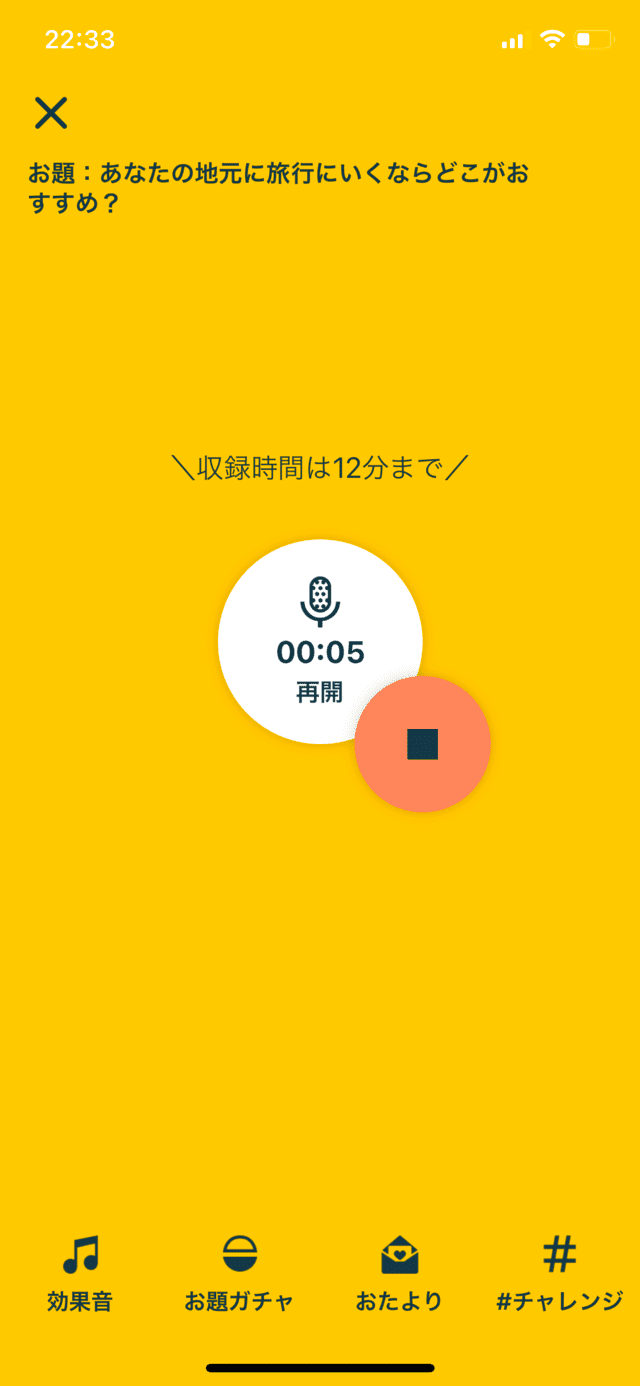This screenshot has width=640, height=1386.
Task: Select お題ガチャ to draw a topic
Action: 240,1272
